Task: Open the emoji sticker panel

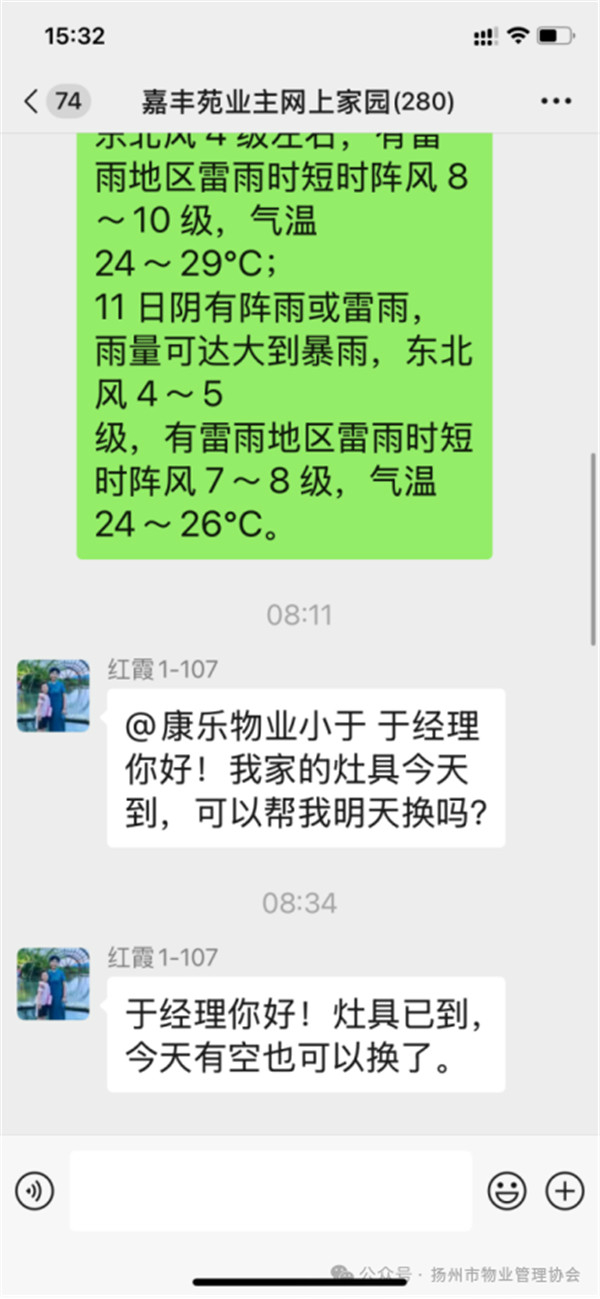Action: pos(507,1190)
